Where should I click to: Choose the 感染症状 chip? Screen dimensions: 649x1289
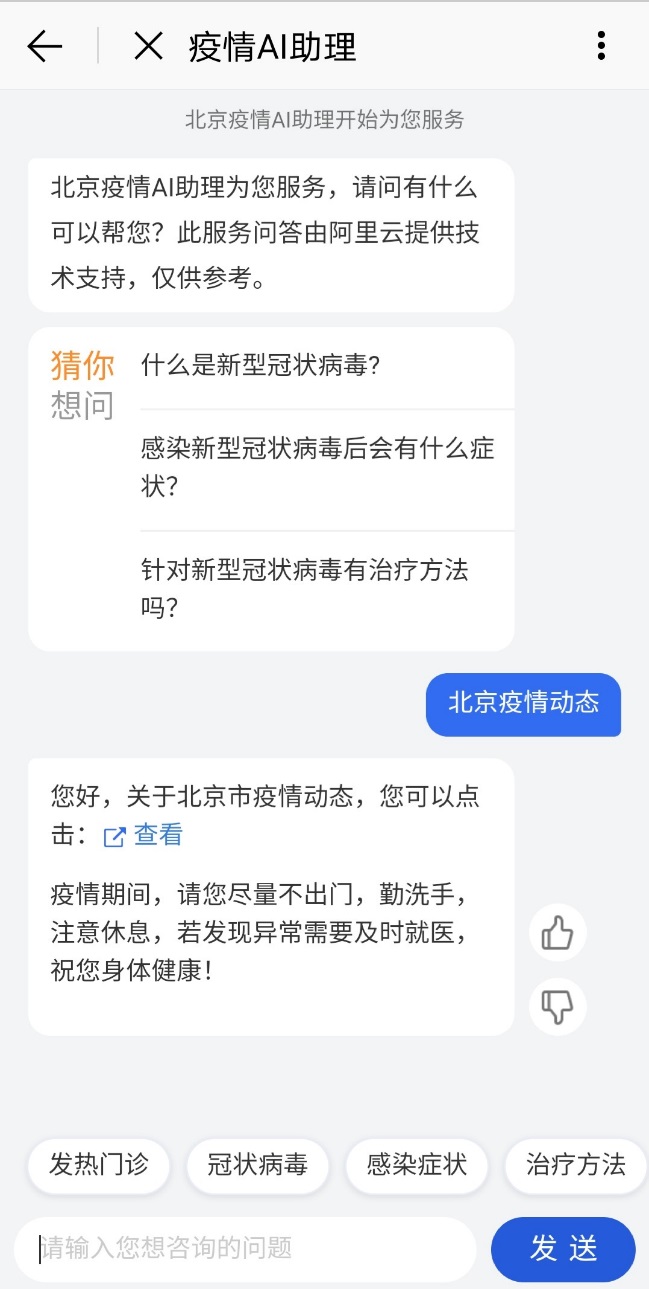[416, 1164]
